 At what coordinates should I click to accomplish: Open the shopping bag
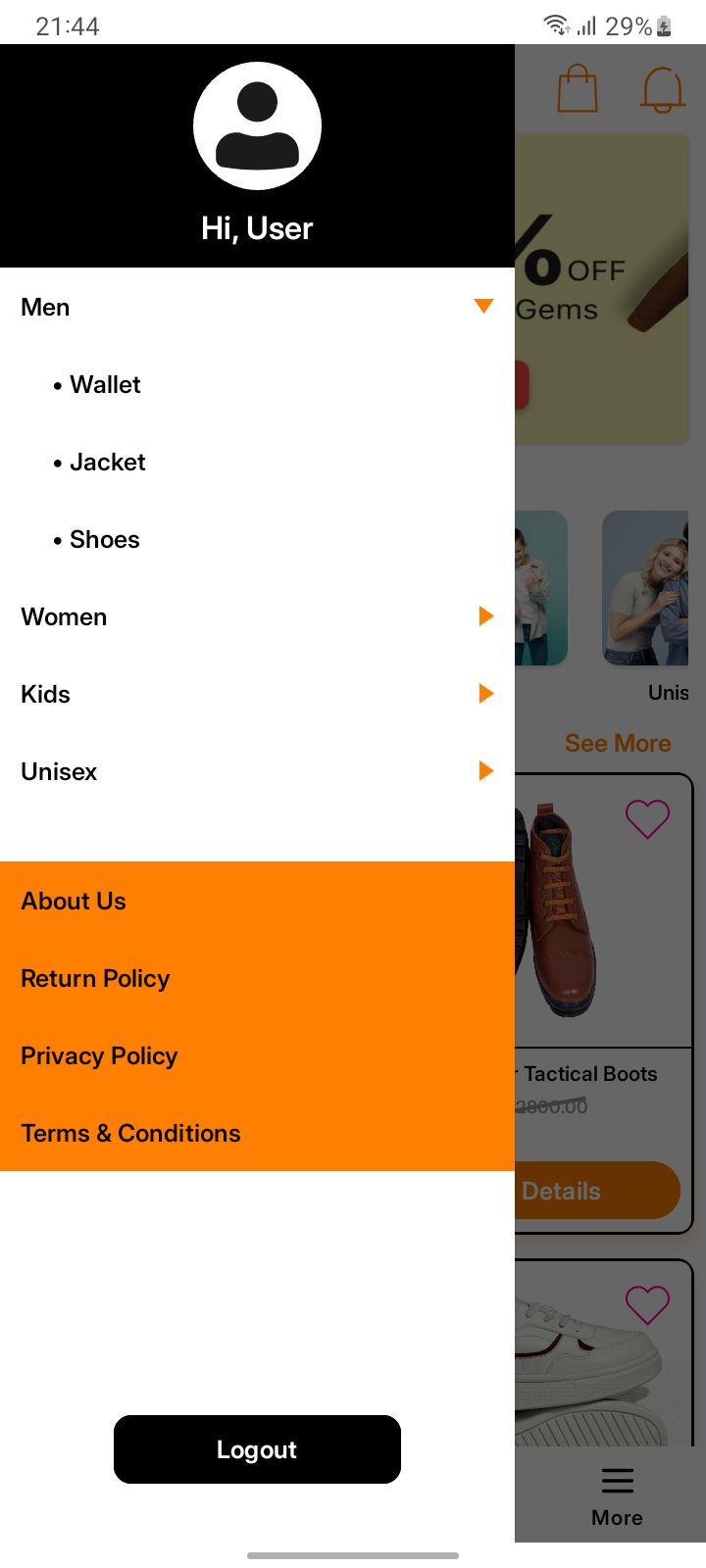pyautogui.click(x=578, y=89)
